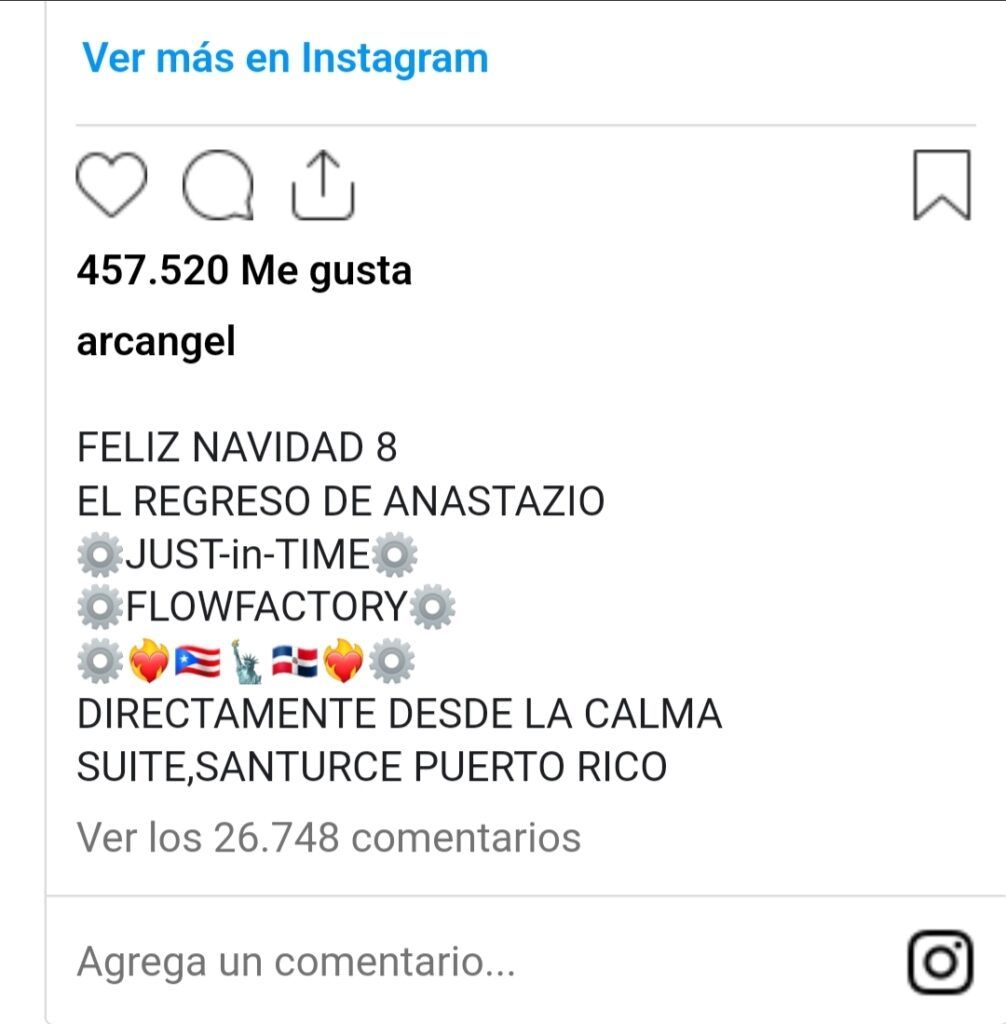1006x1024 pixels.
Task: Tap the "Agrega un comentario" field
Action: pos(296,962)
